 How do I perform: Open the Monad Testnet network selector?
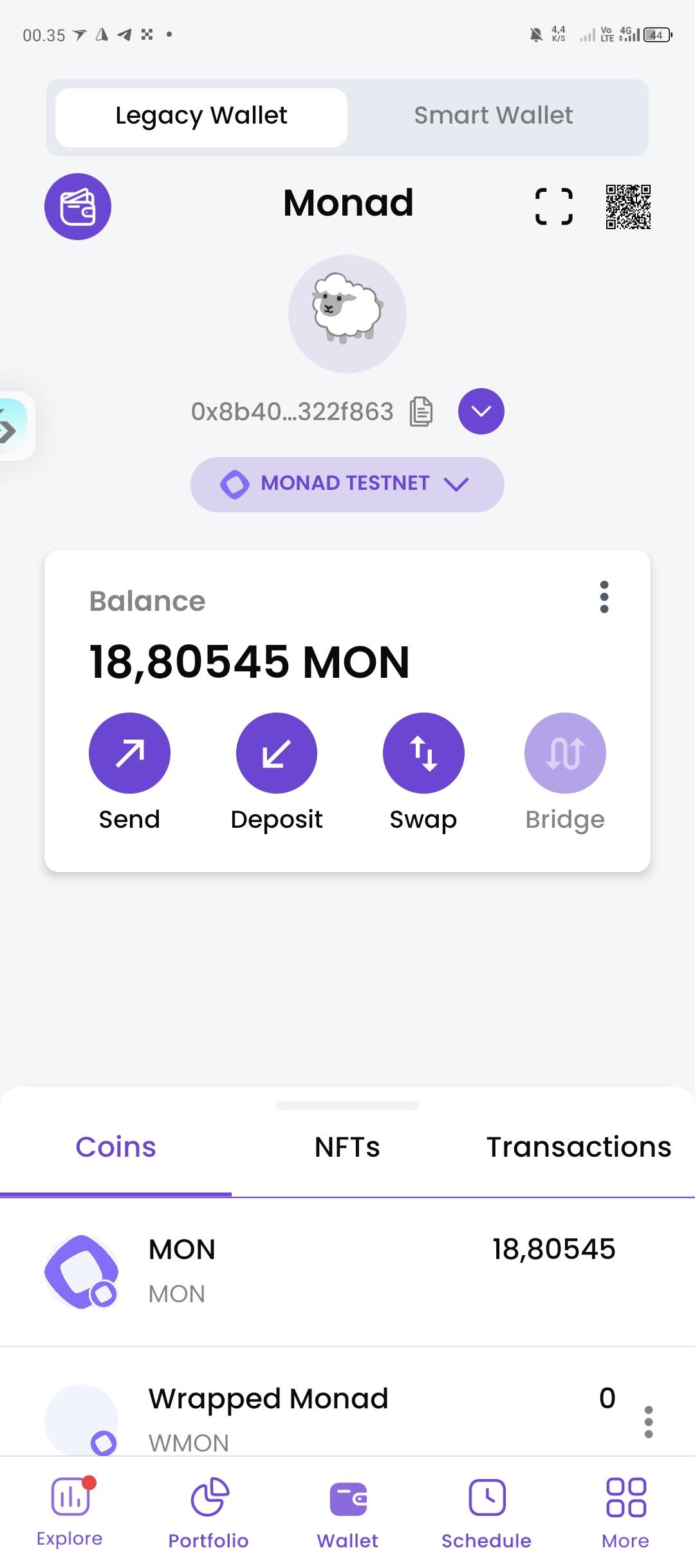point(347,484)
